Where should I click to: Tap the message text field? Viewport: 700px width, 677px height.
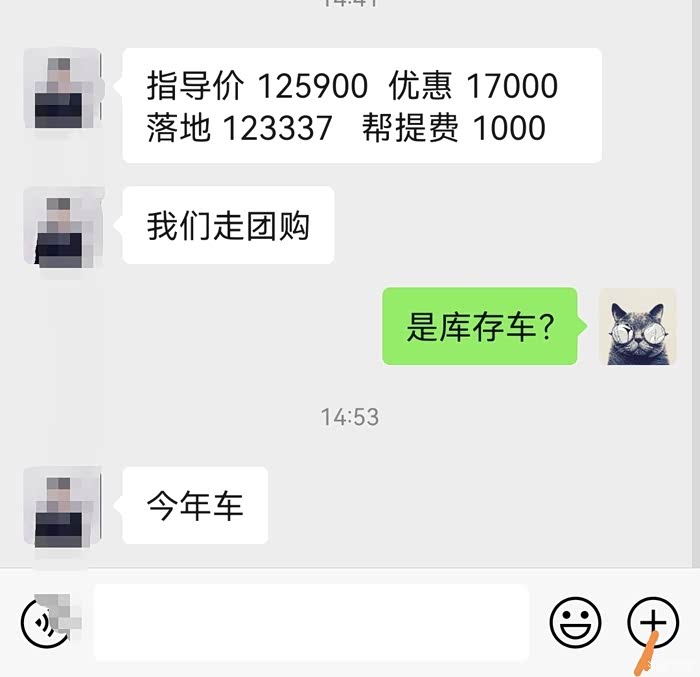click(x=311, y=622)
